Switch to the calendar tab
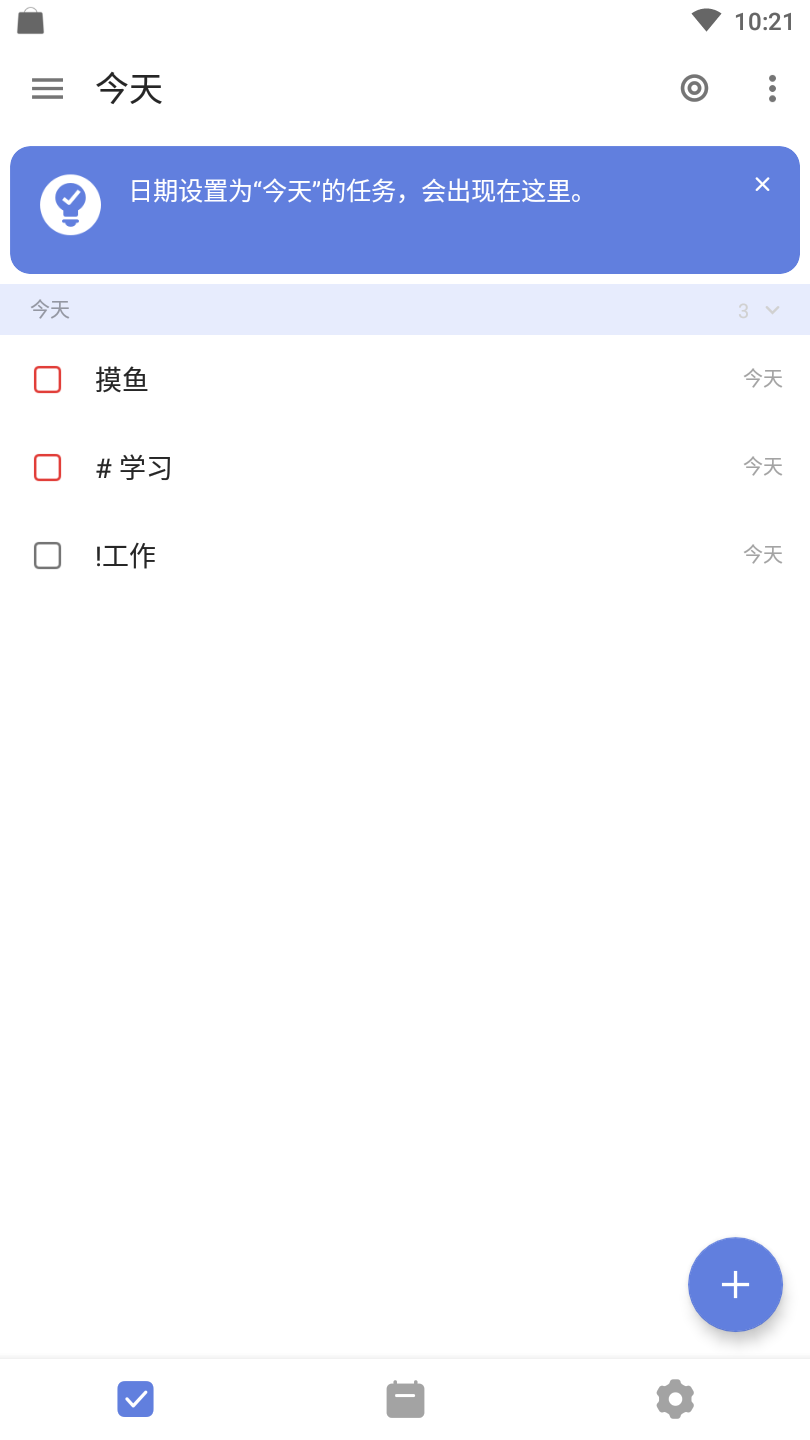Image resolution: width=810 pixels, height=1440 pixels. pyautogui.click(x=405, y=1399)
